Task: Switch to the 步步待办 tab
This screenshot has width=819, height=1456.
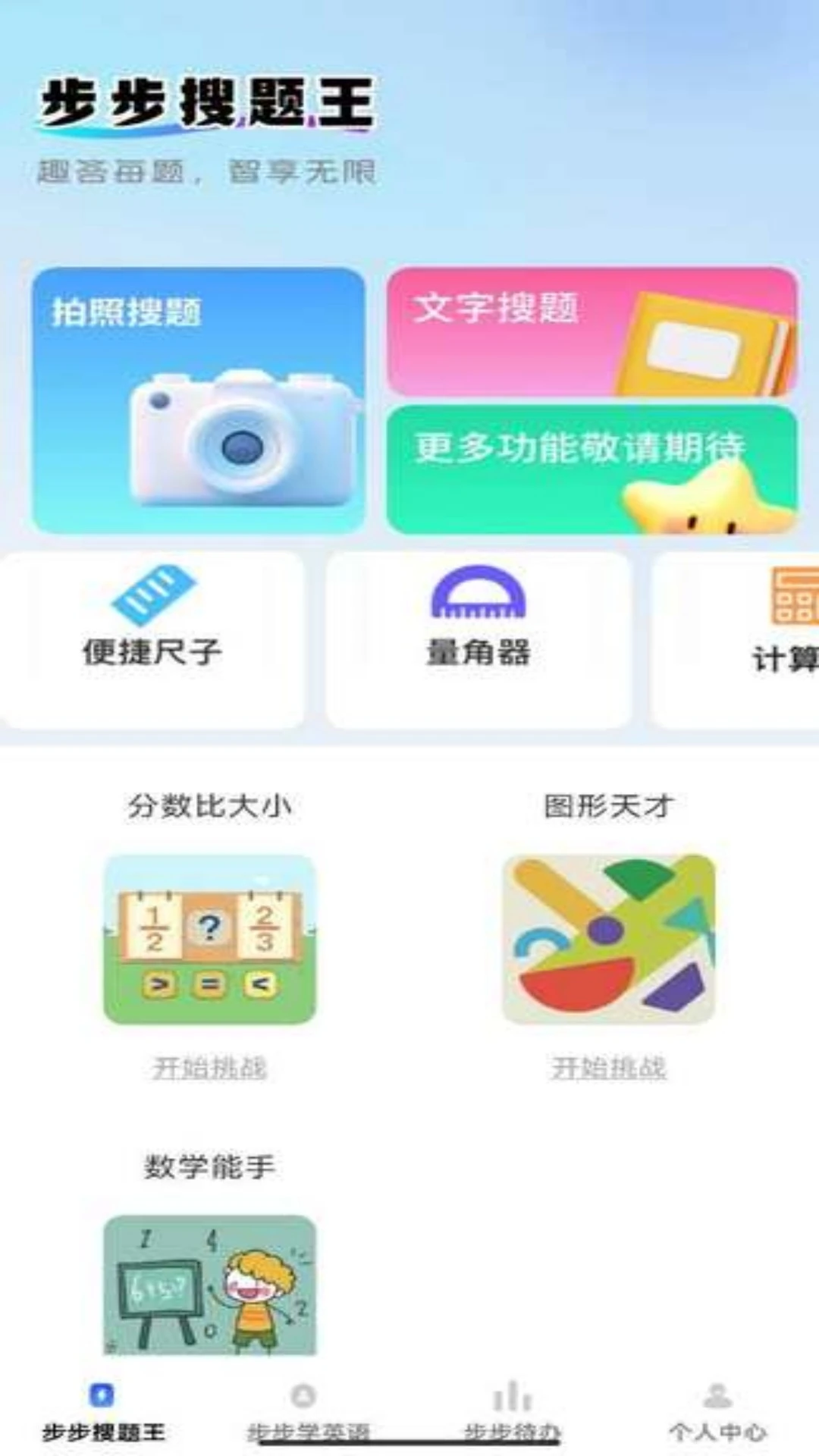Action: [x=512, y=1413]
